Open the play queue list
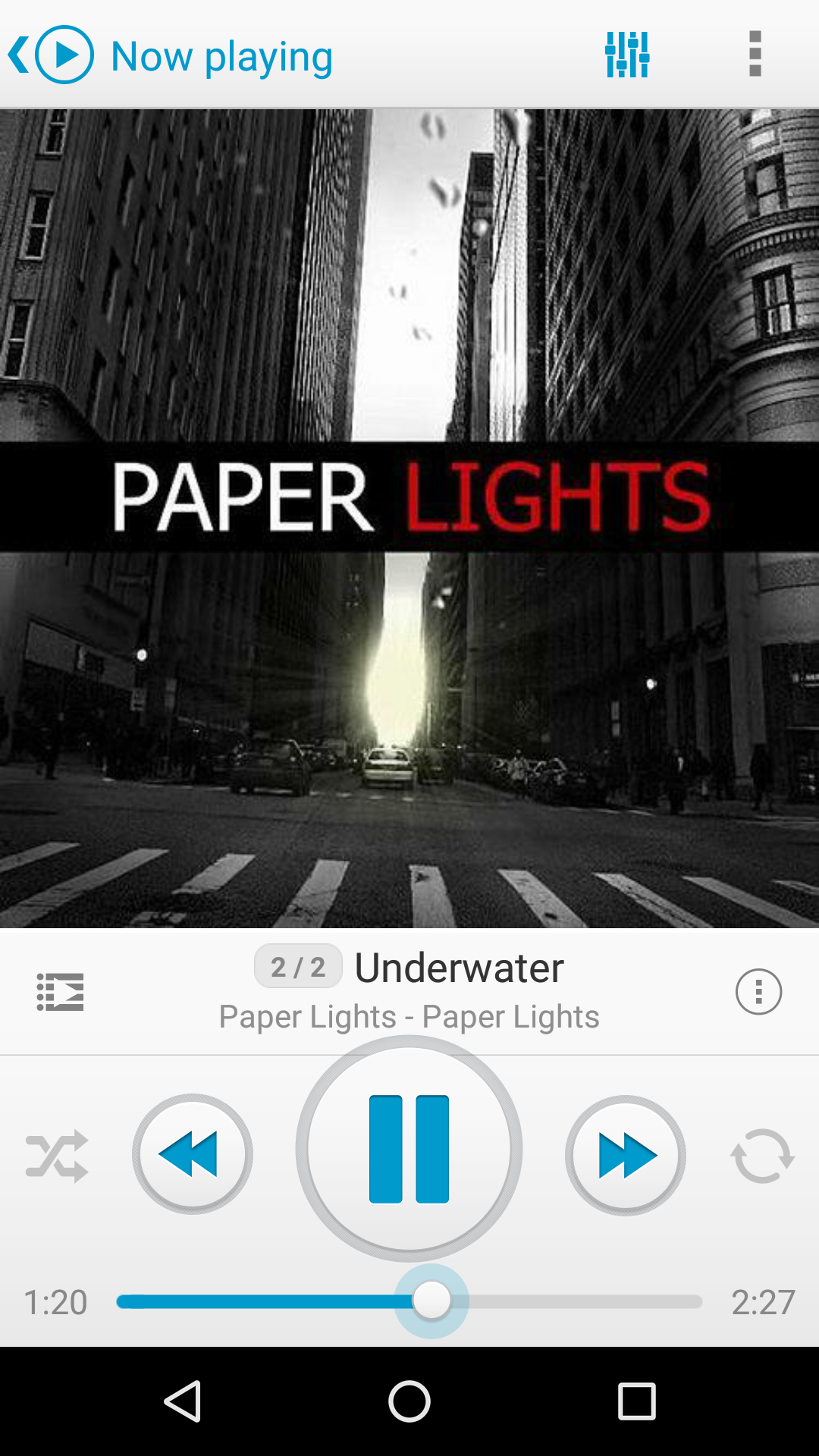This screenshot has width=819, height=1456. click(x=61, y=991)
